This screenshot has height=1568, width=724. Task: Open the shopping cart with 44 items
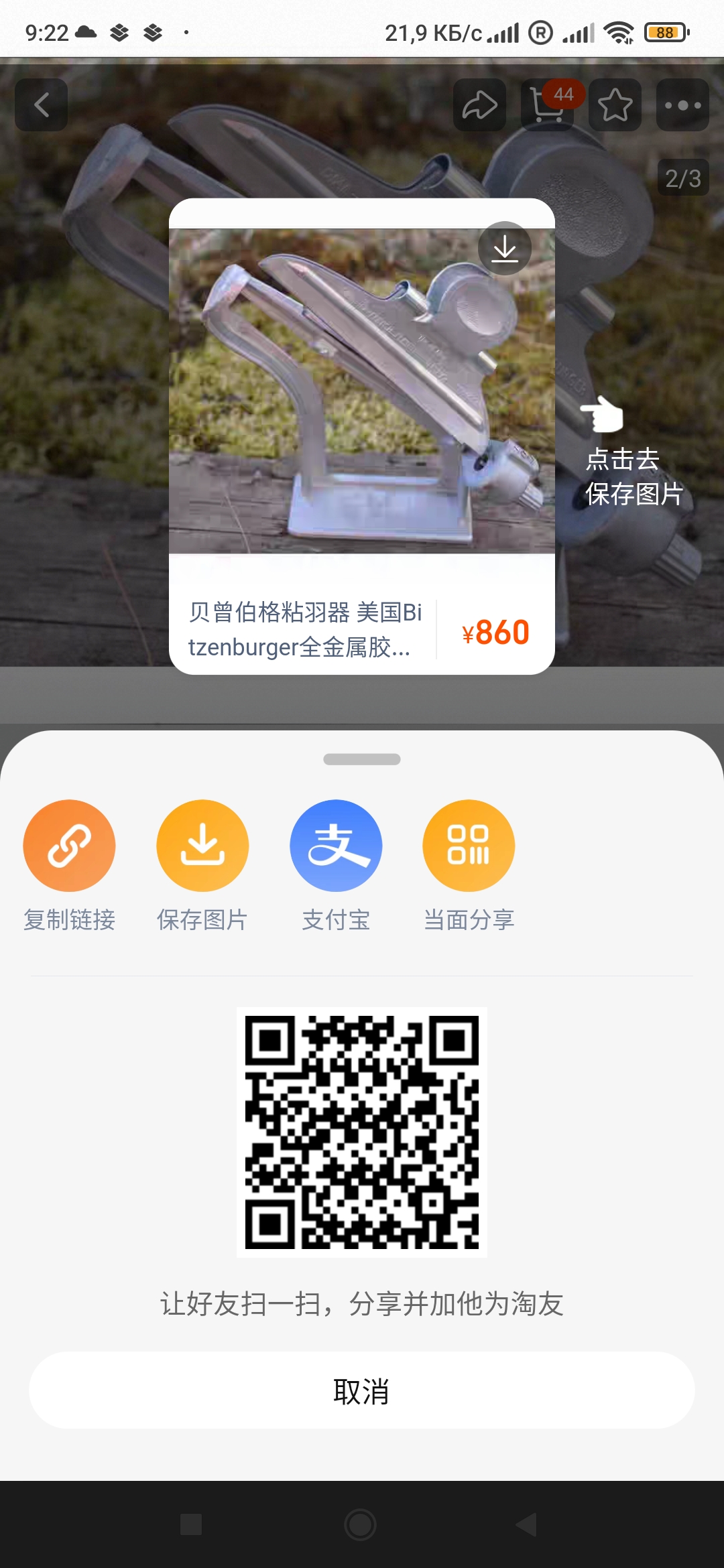[x=548, y=105]
